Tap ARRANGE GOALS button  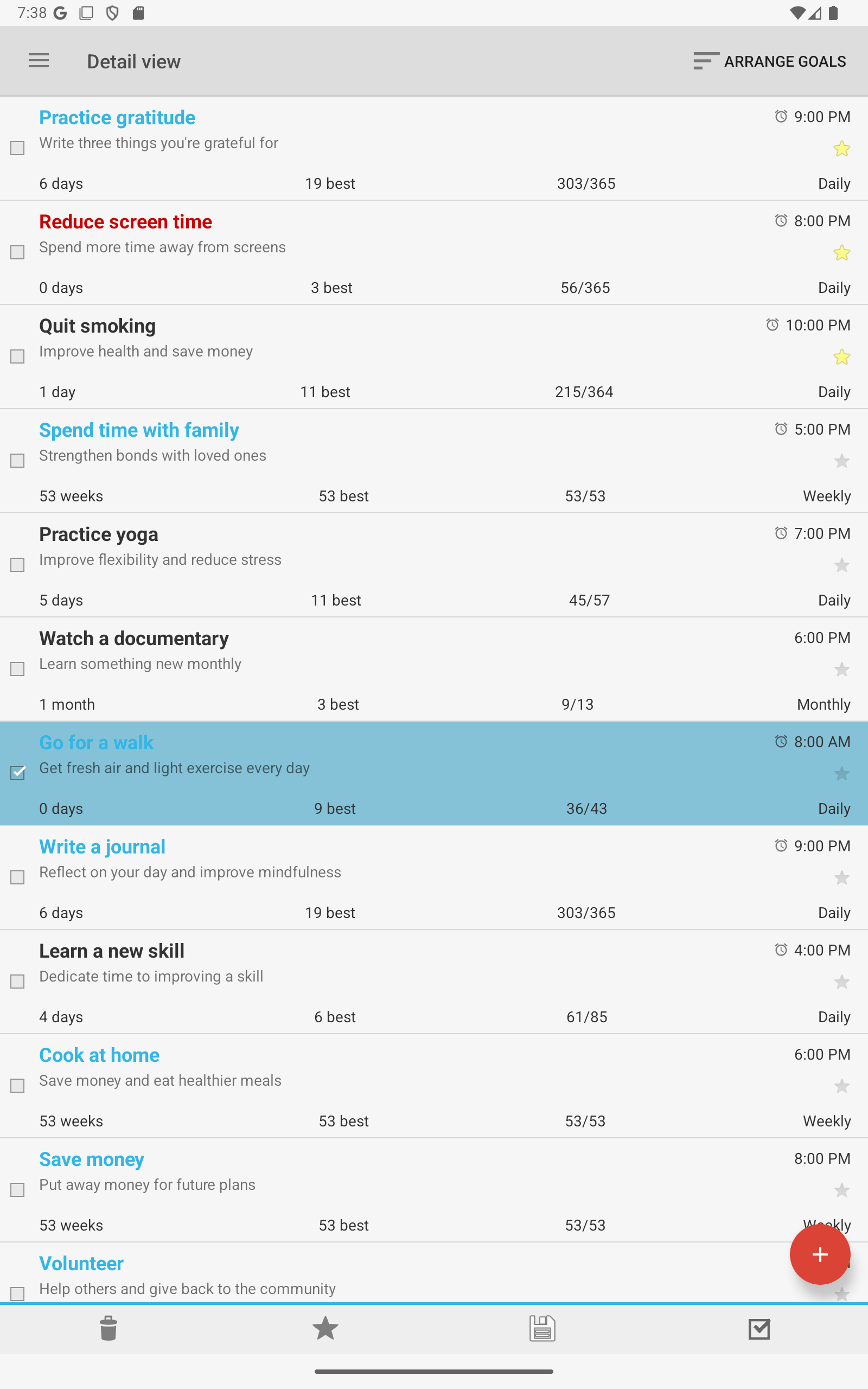point(769,61)
